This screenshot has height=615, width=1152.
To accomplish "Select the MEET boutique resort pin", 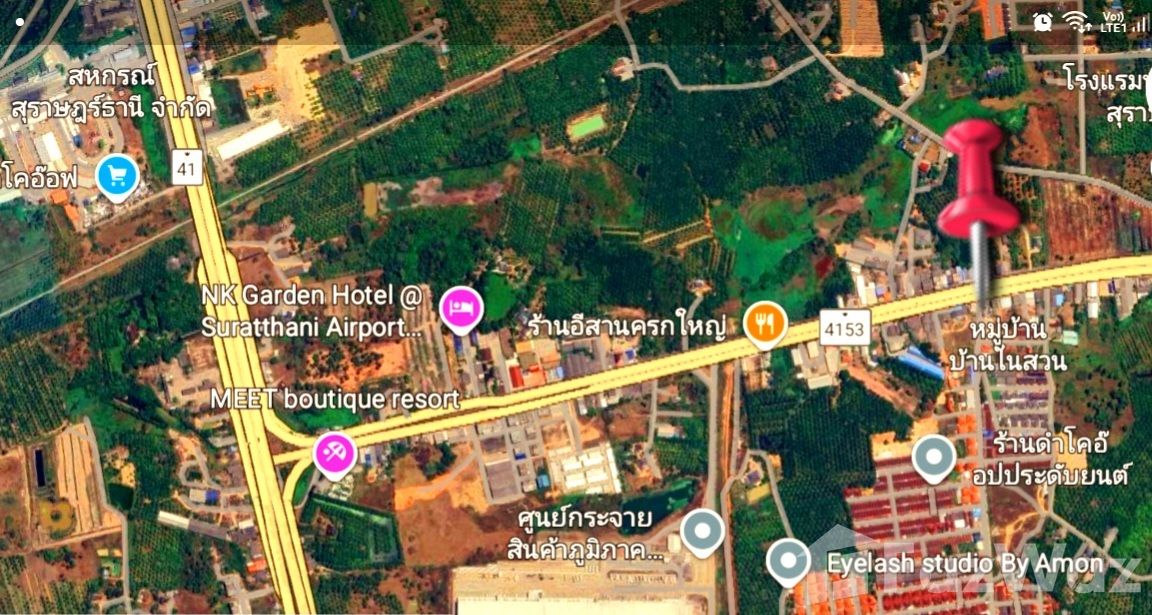I will coord(334,453).
